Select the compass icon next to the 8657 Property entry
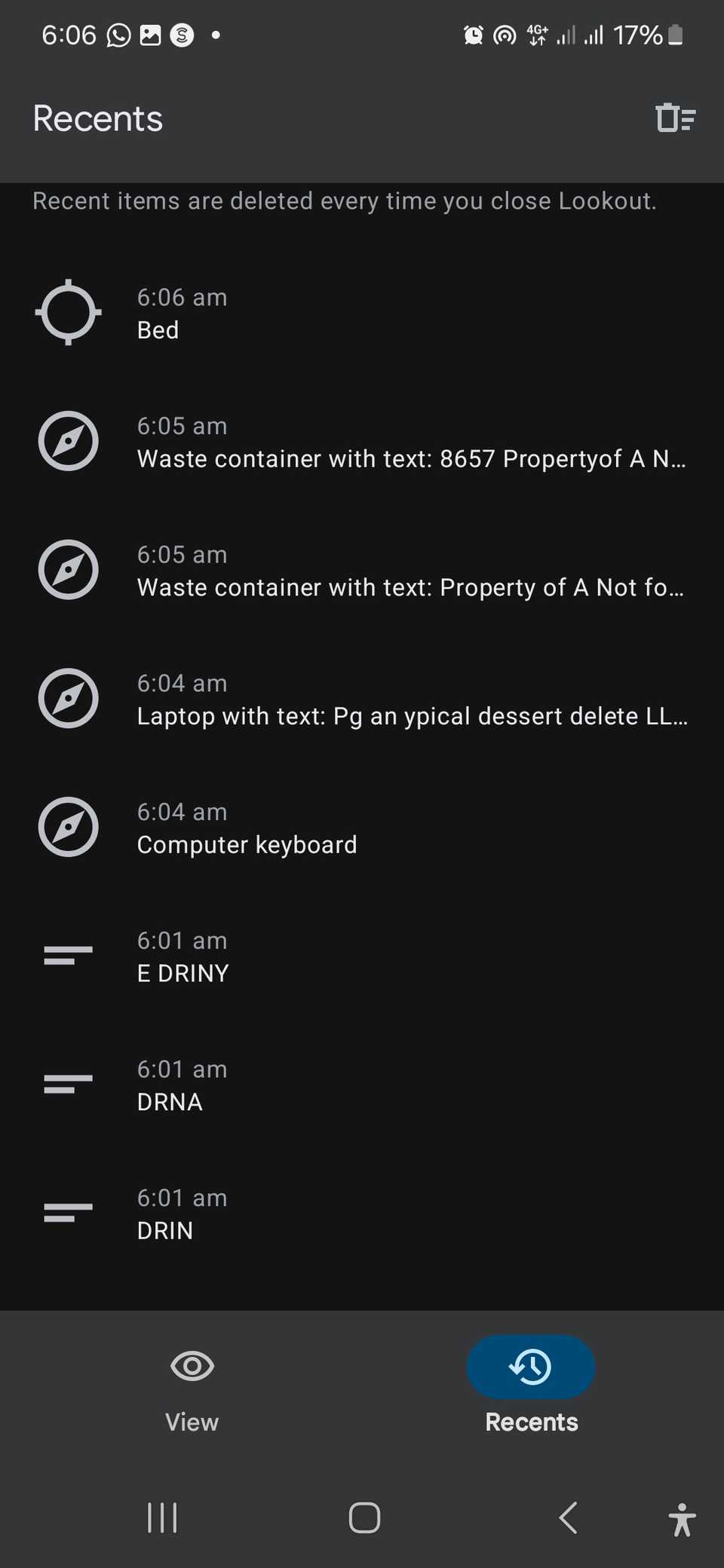Screen dimensions: 724x1568 (x=68, y=441)
